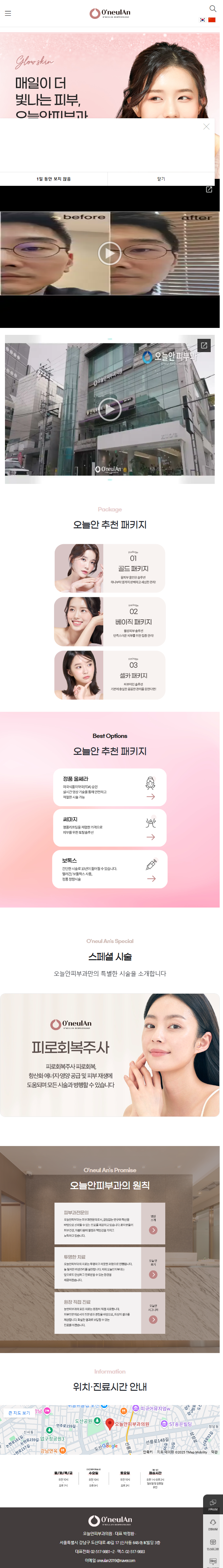This screenshot has width=223, height=1568.
Task: Switch language to Chinese flag
Action: click(x=212, y=20)
